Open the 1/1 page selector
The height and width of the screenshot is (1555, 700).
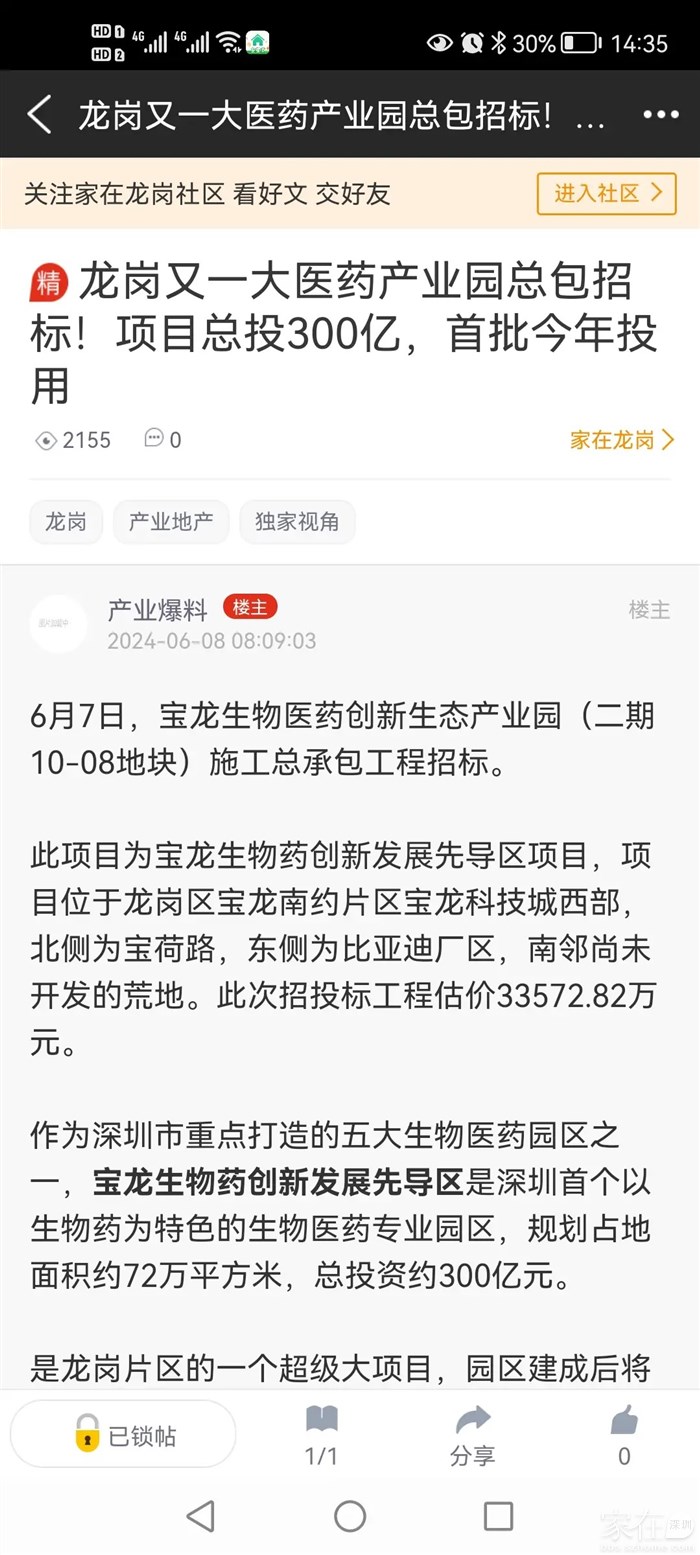tap(321, 1436)
